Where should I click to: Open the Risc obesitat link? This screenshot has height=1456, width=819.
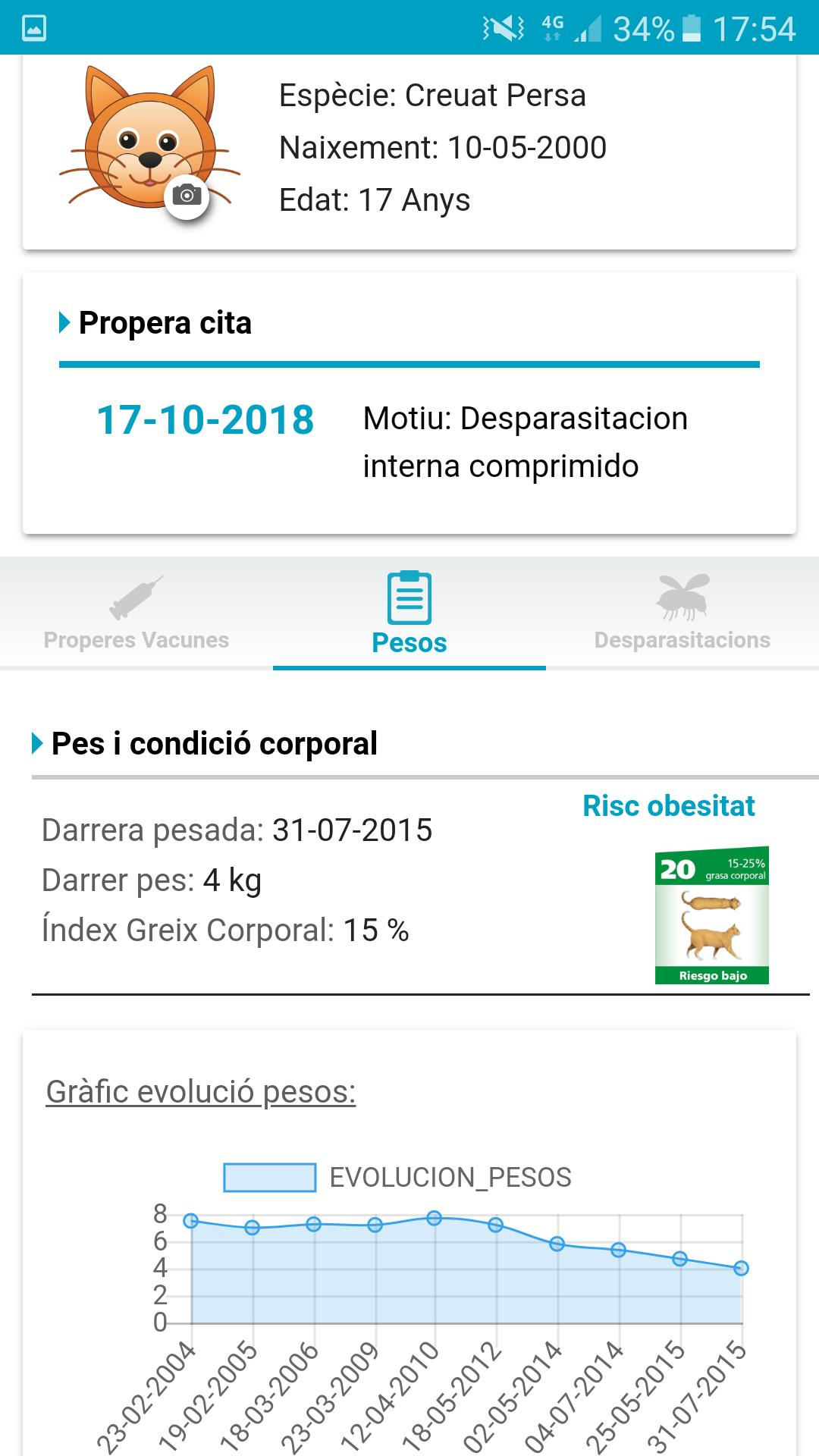[669, 806]
